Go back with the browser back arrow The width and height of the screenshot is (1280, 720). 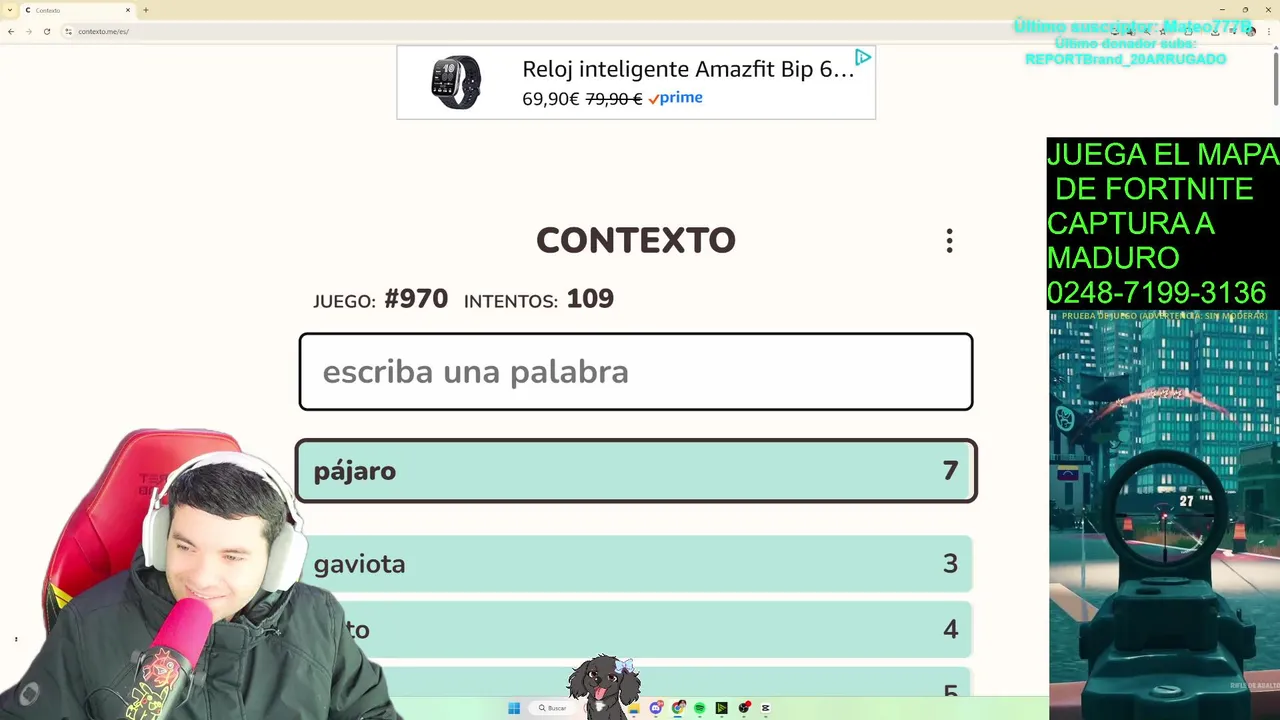(11, 31)
